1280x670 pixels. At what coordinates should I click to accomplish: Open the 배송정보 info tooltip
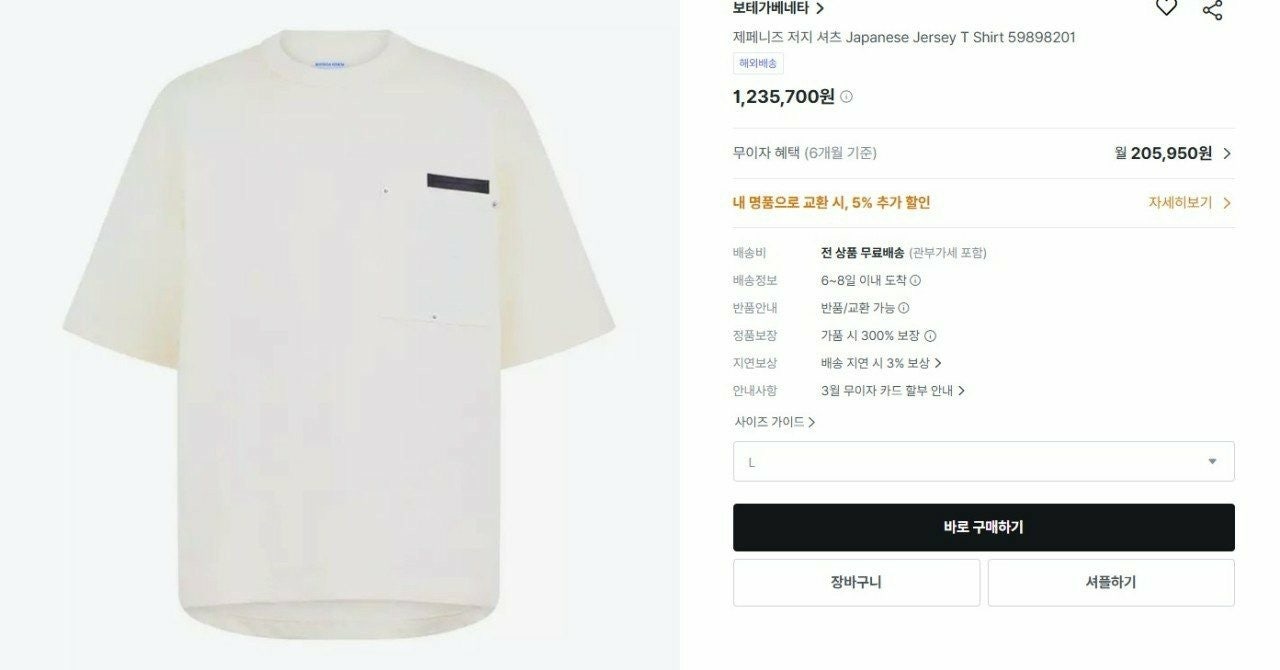(x=915, y=281)
